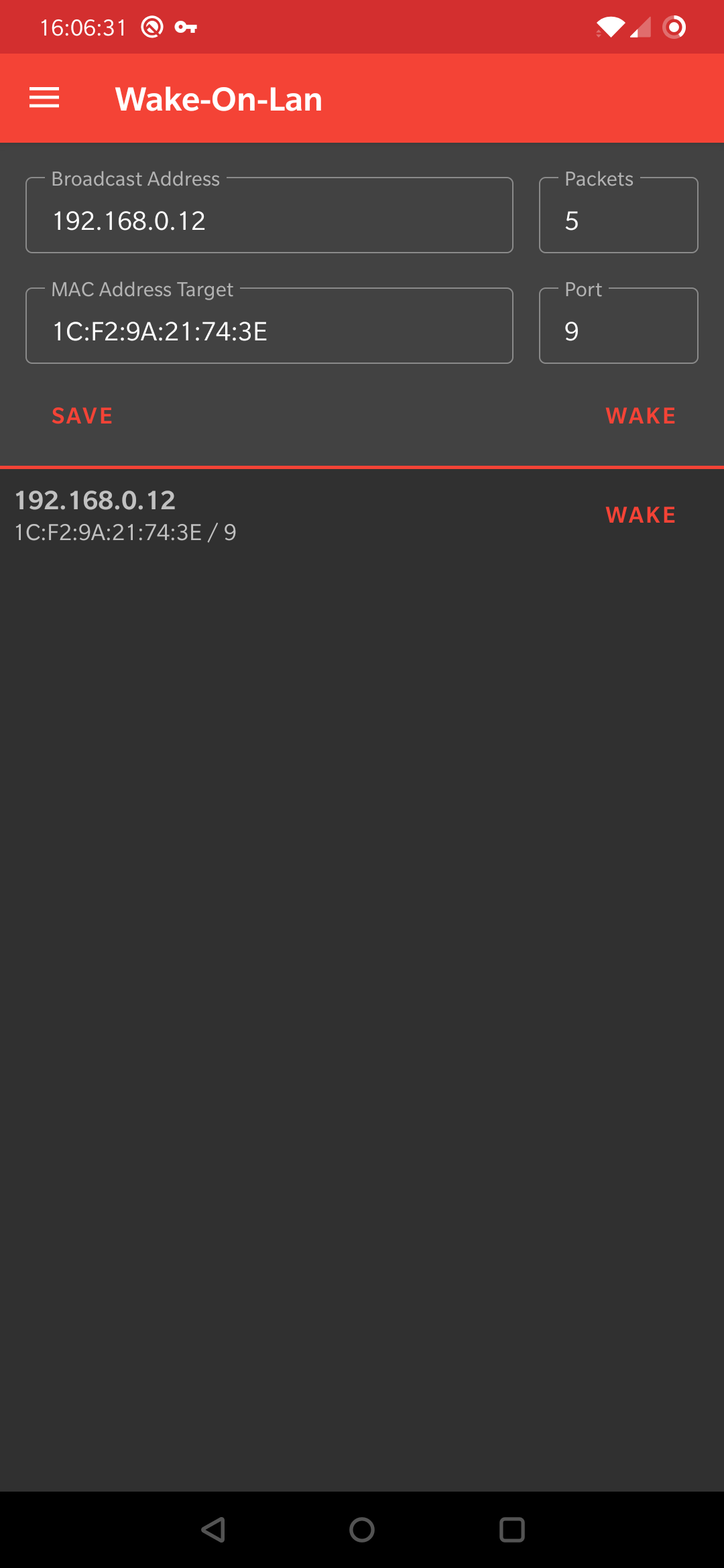Wake the saved device 192.168.0.12 from list
Image resolution: width=724 pixels, height=1568 pixels.
pyautogui.click(x=640, y=515)
